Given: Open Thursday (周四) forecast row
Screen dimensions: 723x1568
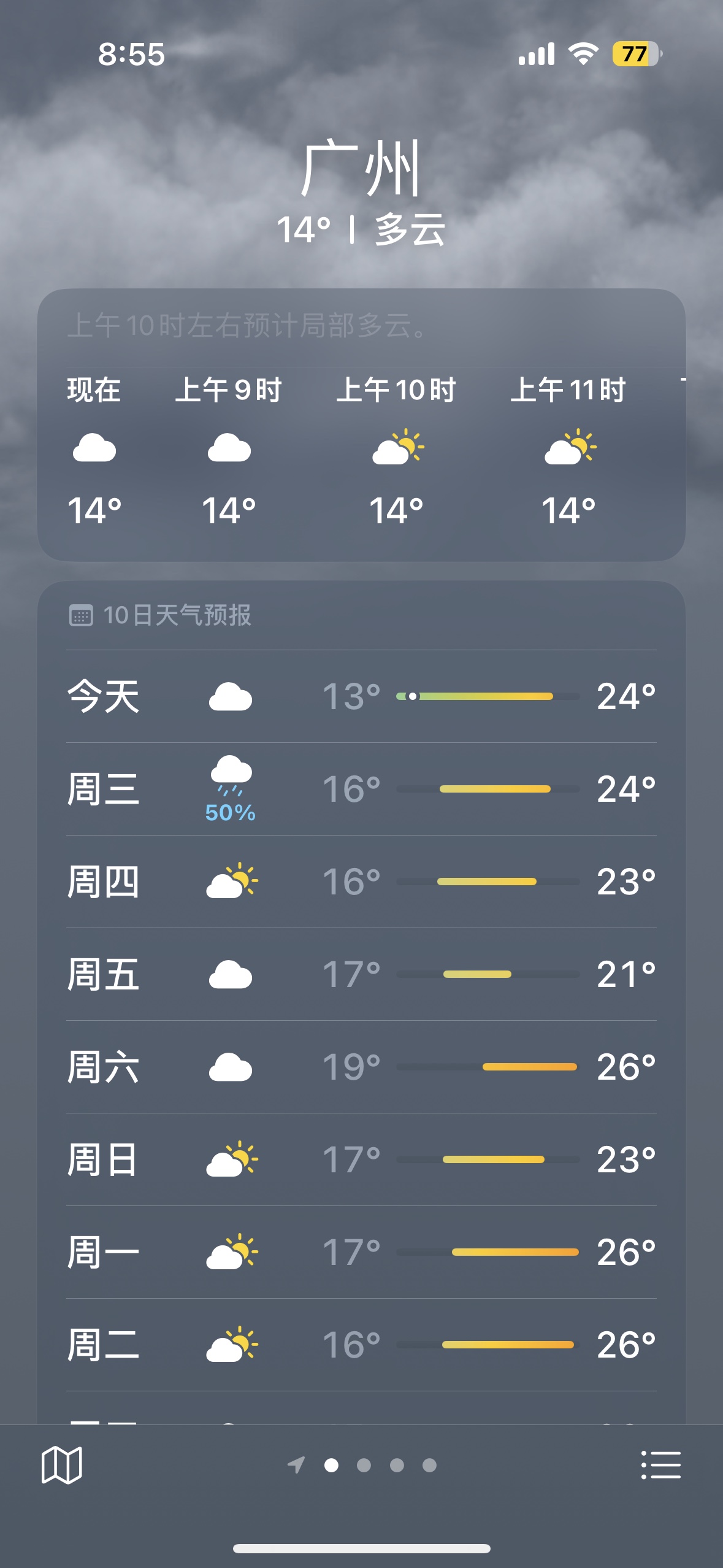Looking at the screenshot, I should [361, 882].
